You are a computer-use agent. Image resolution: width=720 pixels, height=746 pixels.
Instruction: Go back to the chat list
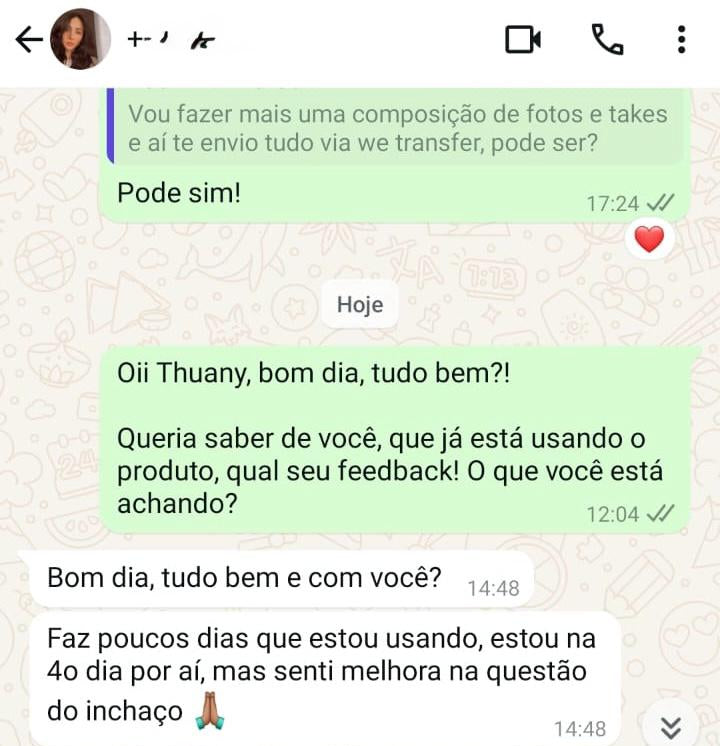(29, 40)
